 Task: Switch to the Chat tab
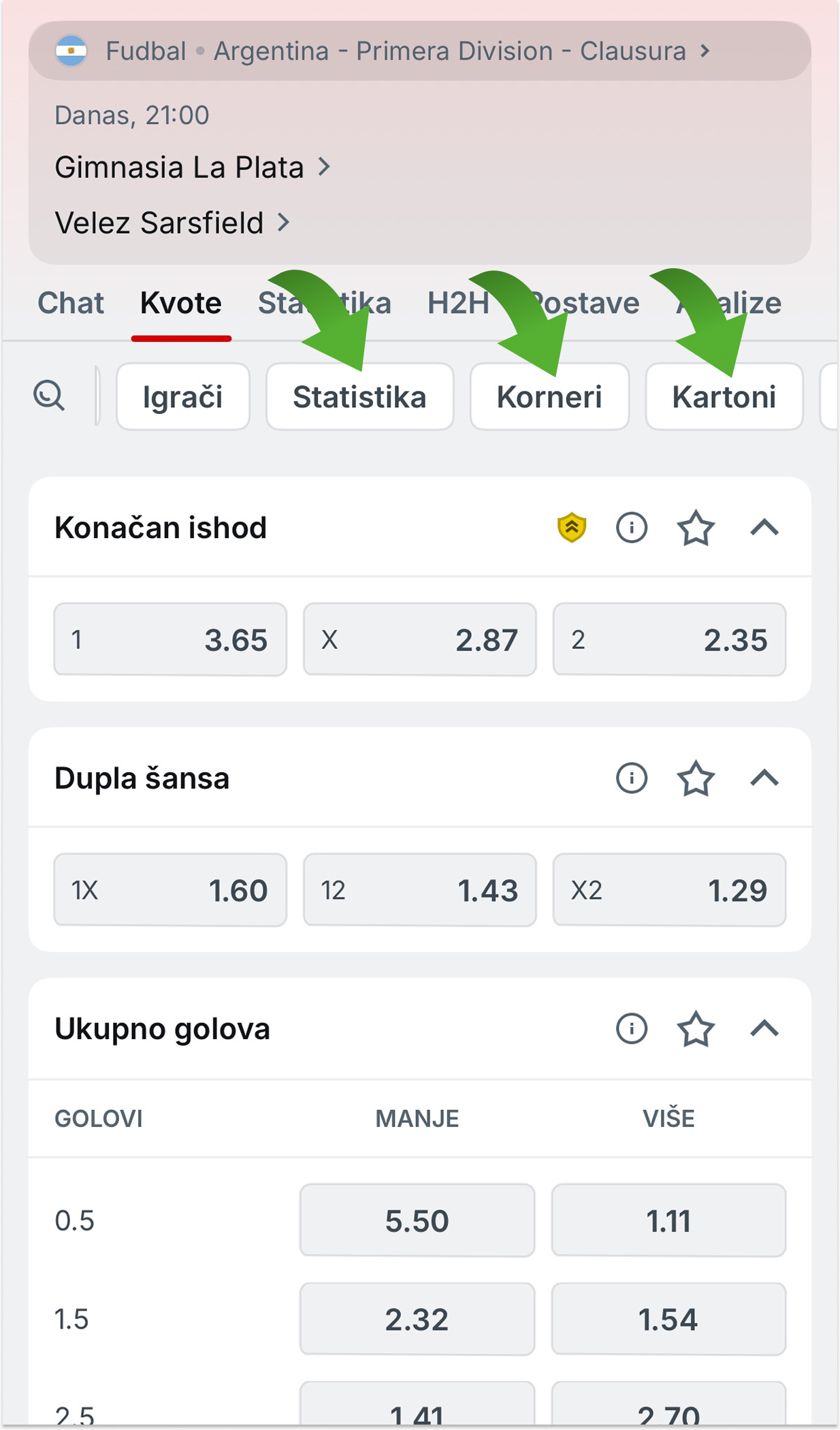(x=71, y=303)
